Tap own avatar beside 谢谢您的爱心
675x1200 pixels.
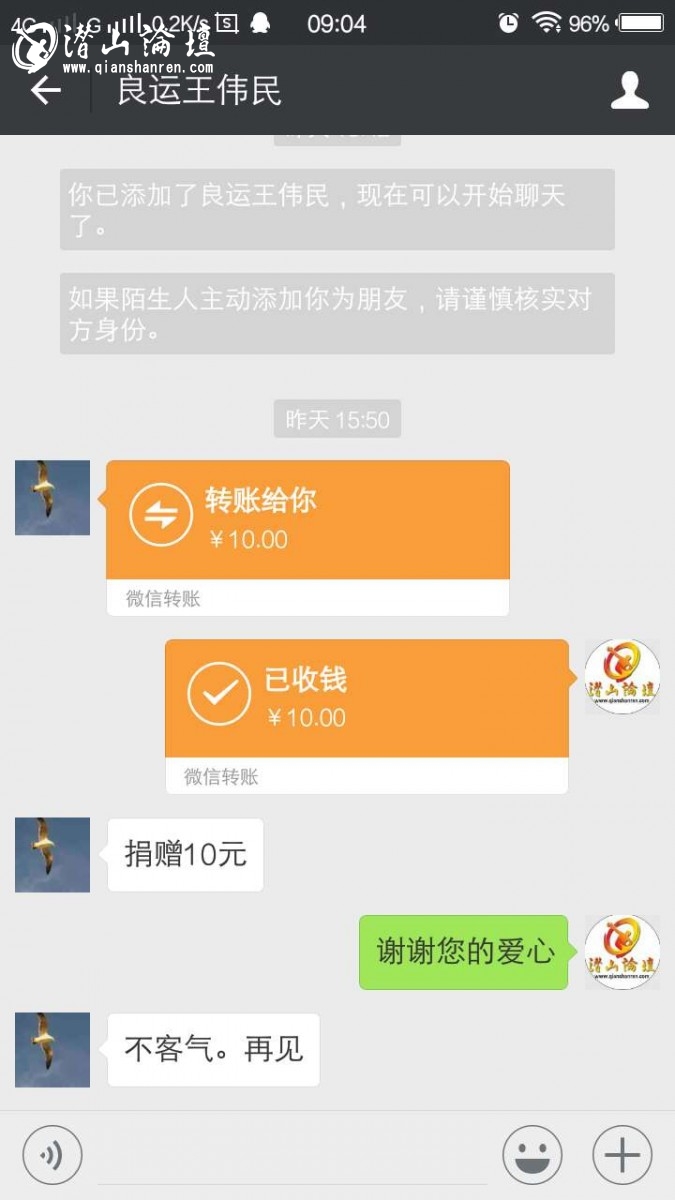coord(622,952)
